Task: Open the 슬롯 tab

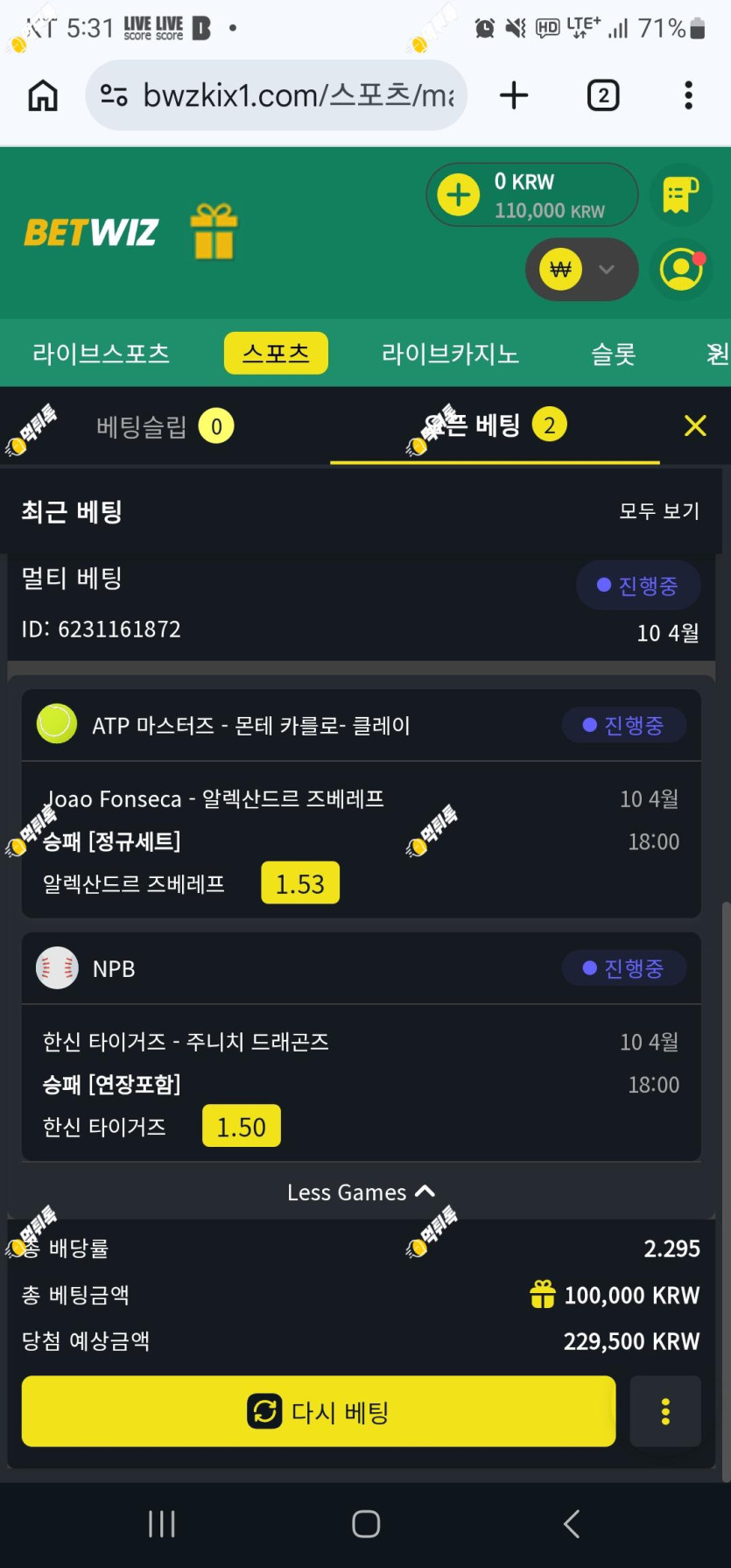Action: (613, 354)
